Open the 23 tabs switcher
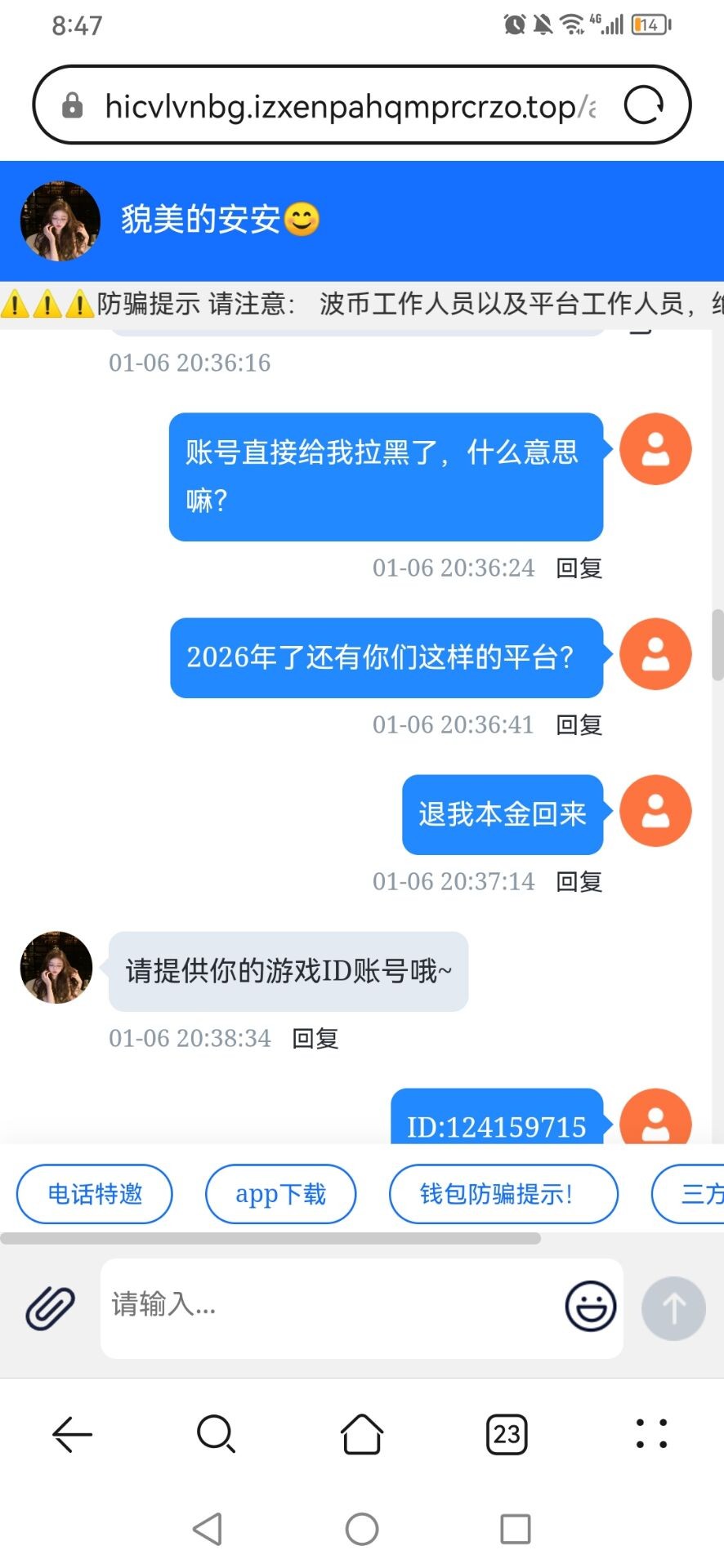The height and width of the screenshot is (1568, 724). click(507, 1434)
